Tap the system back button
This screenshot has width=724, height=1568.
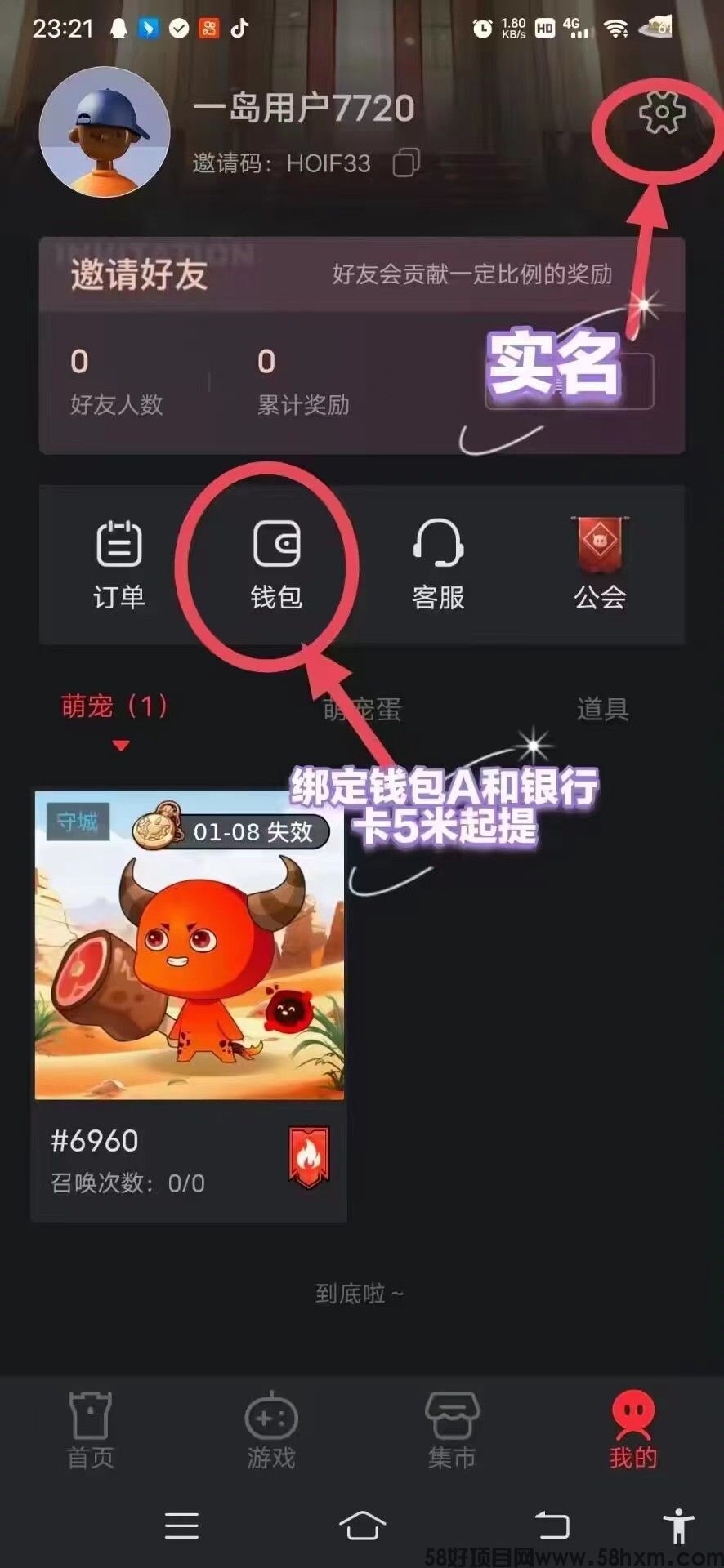tap(552, 1525)
